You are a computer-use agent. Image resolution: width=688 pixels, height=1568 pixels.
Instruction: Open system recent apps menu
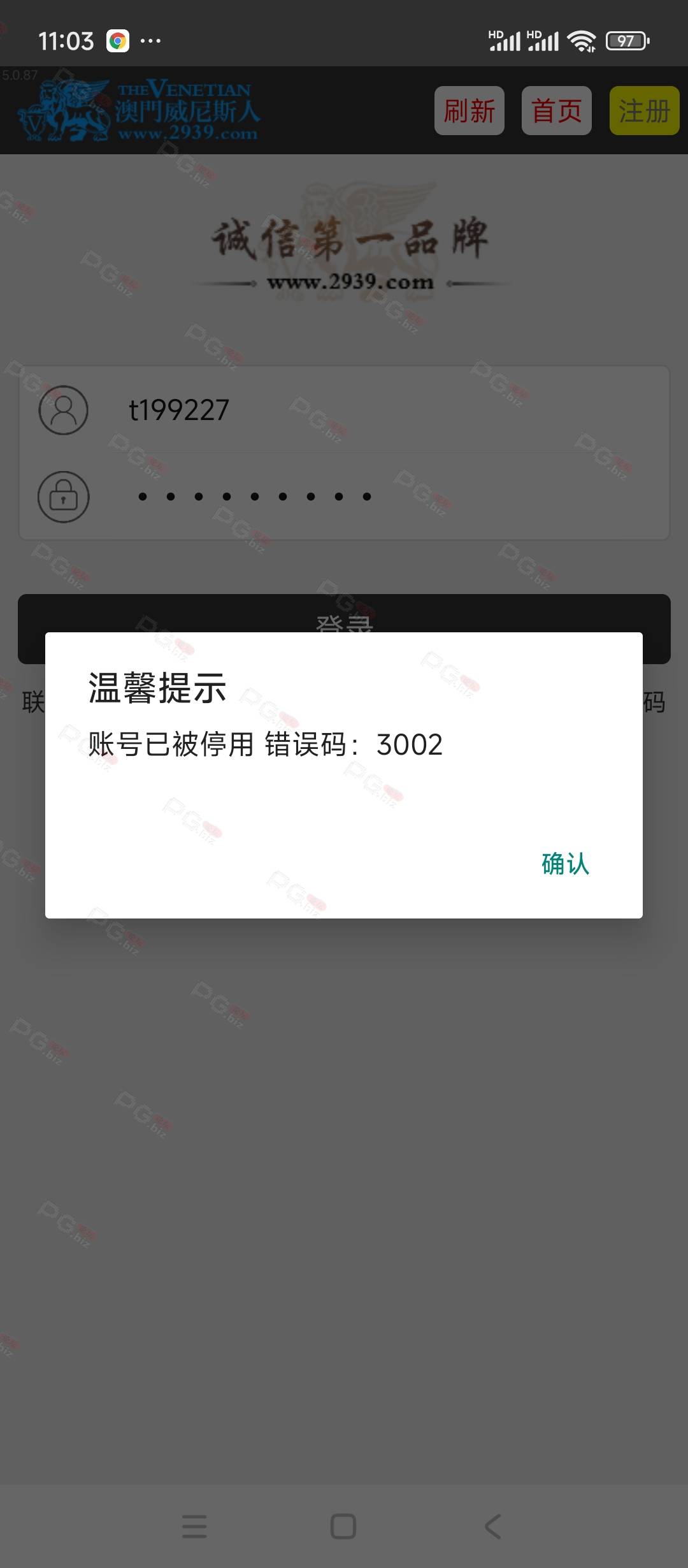[x=194, y=1527]
